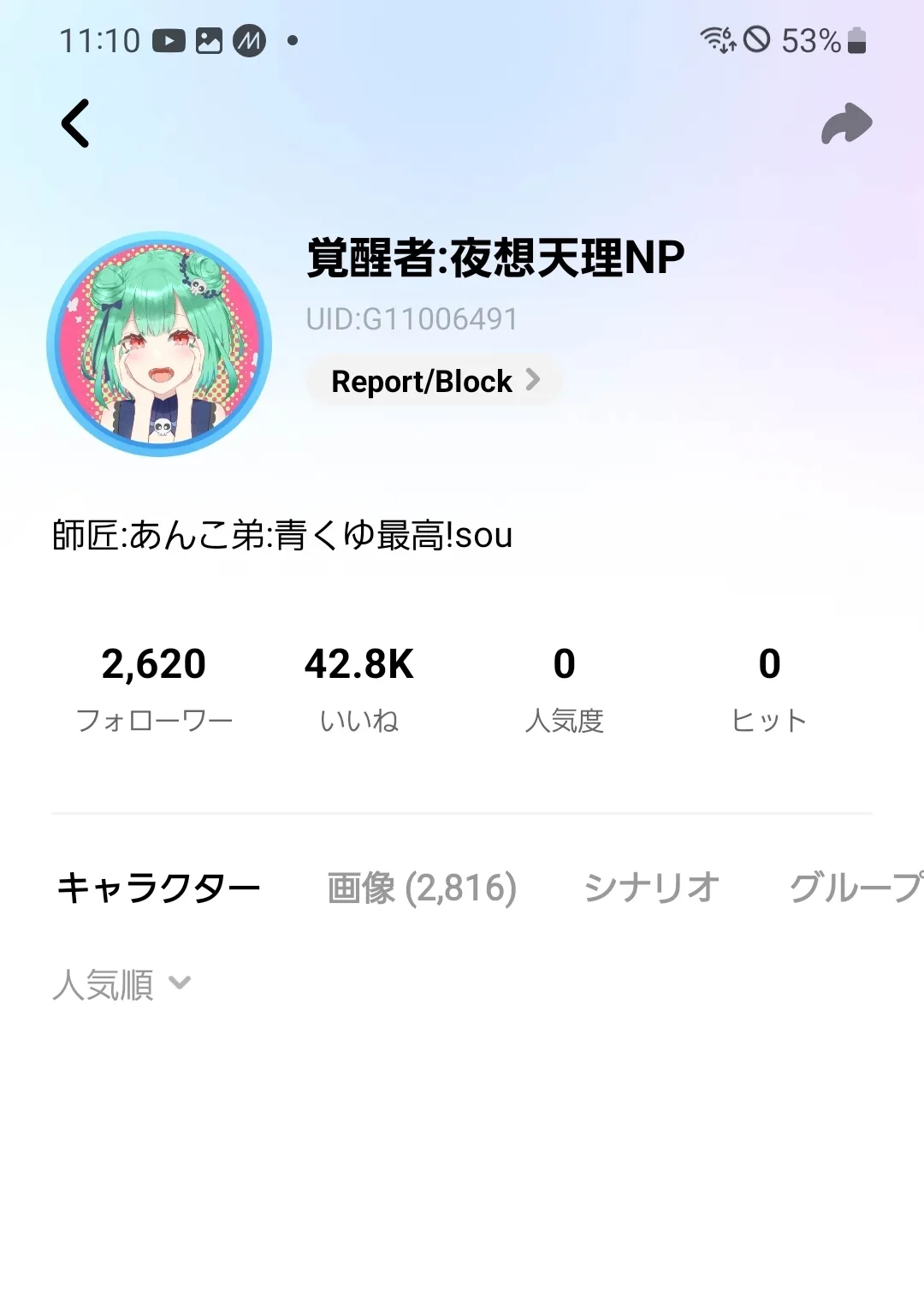
Task: Tap the bio text 師匠:あんこ弟:青くゆ最高!sou
Action: click(x=282, y=535)
